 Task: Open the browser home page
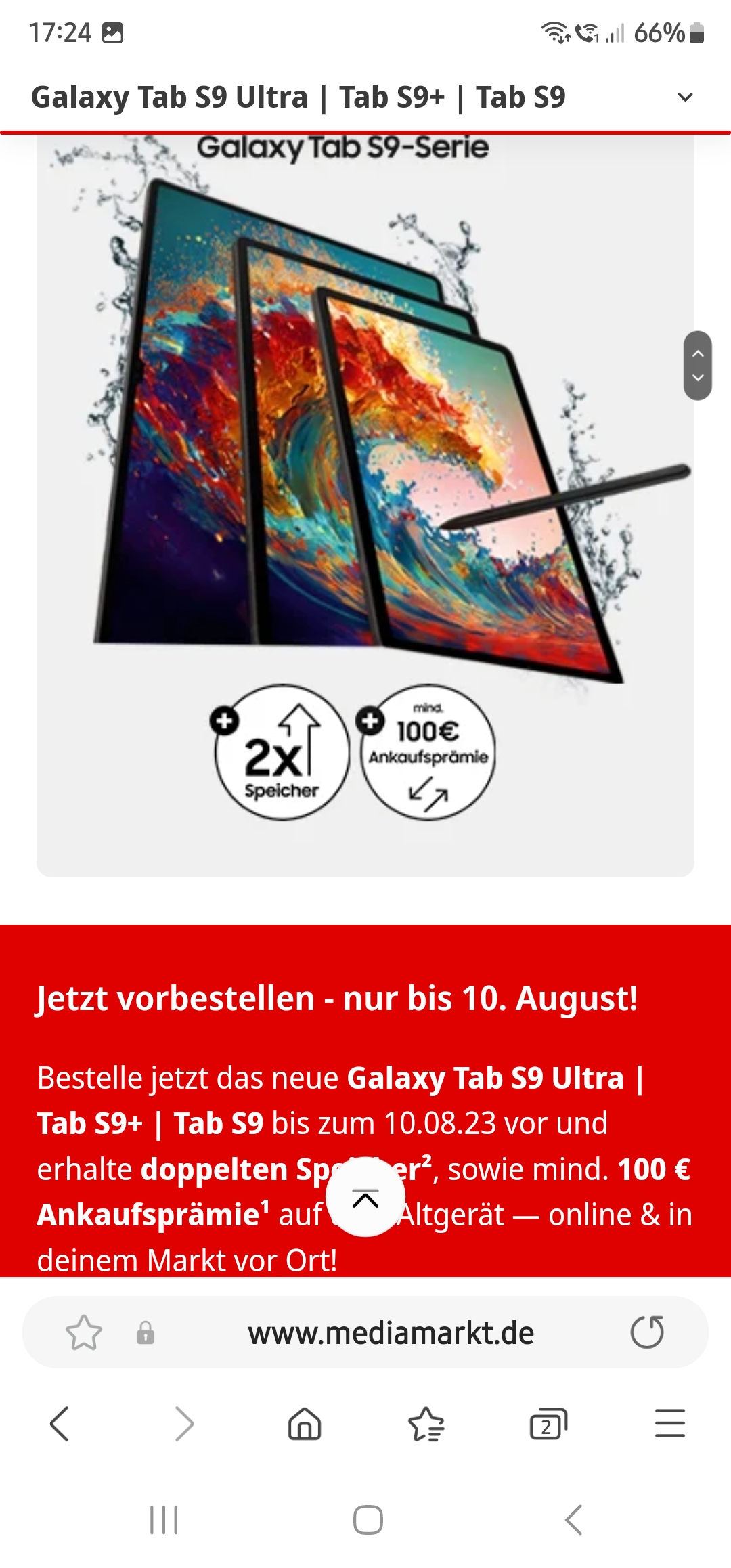click(x=305, y=1423)
